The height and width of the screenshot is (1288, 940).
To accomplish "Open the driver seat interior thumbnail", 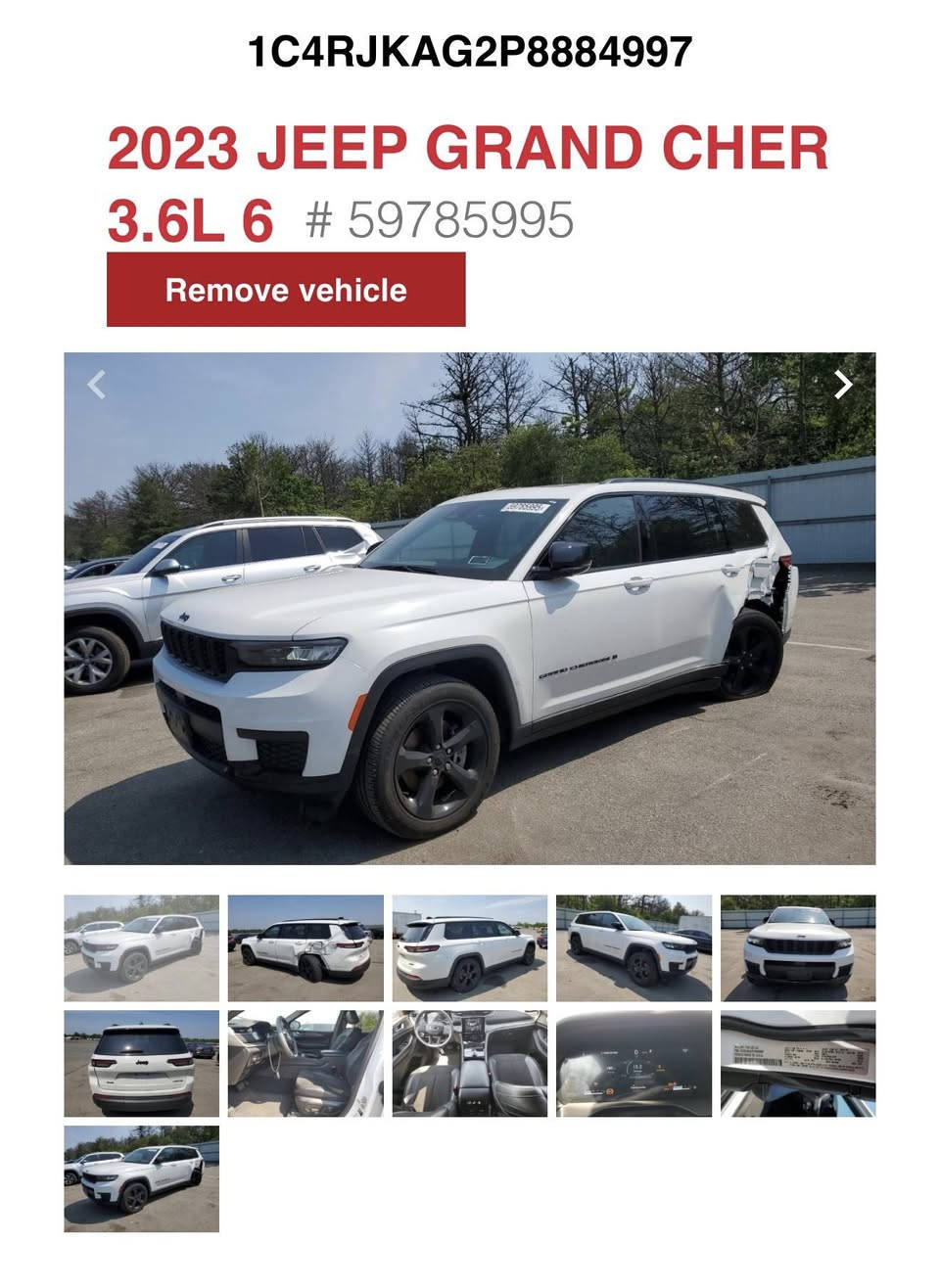I will (x=305, y=1063).
